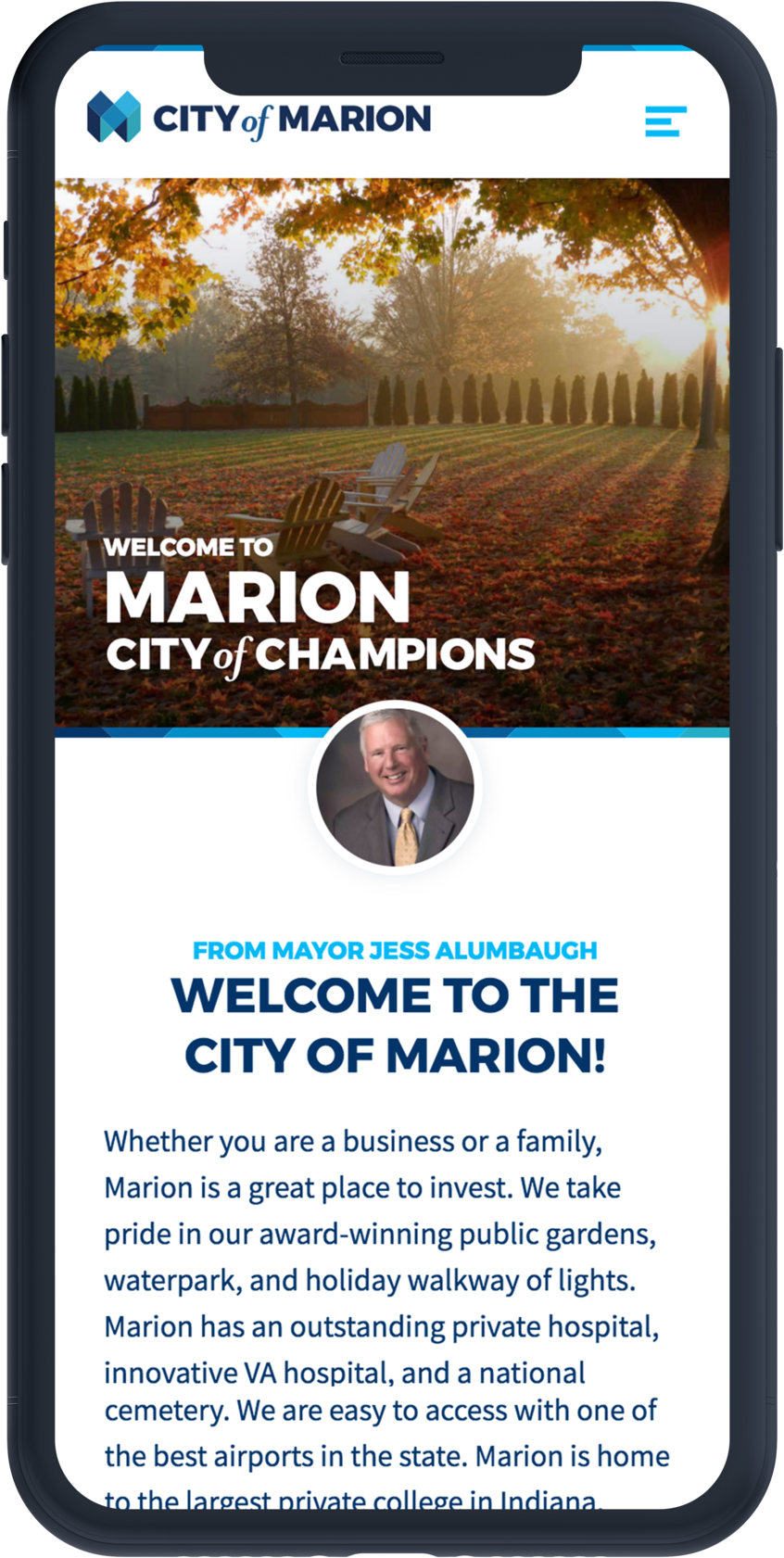The height and width of the screenshot is (1558, 784).
Task: Click the 'WELCOME TO' overlay caption
Action: coord(189,548)
